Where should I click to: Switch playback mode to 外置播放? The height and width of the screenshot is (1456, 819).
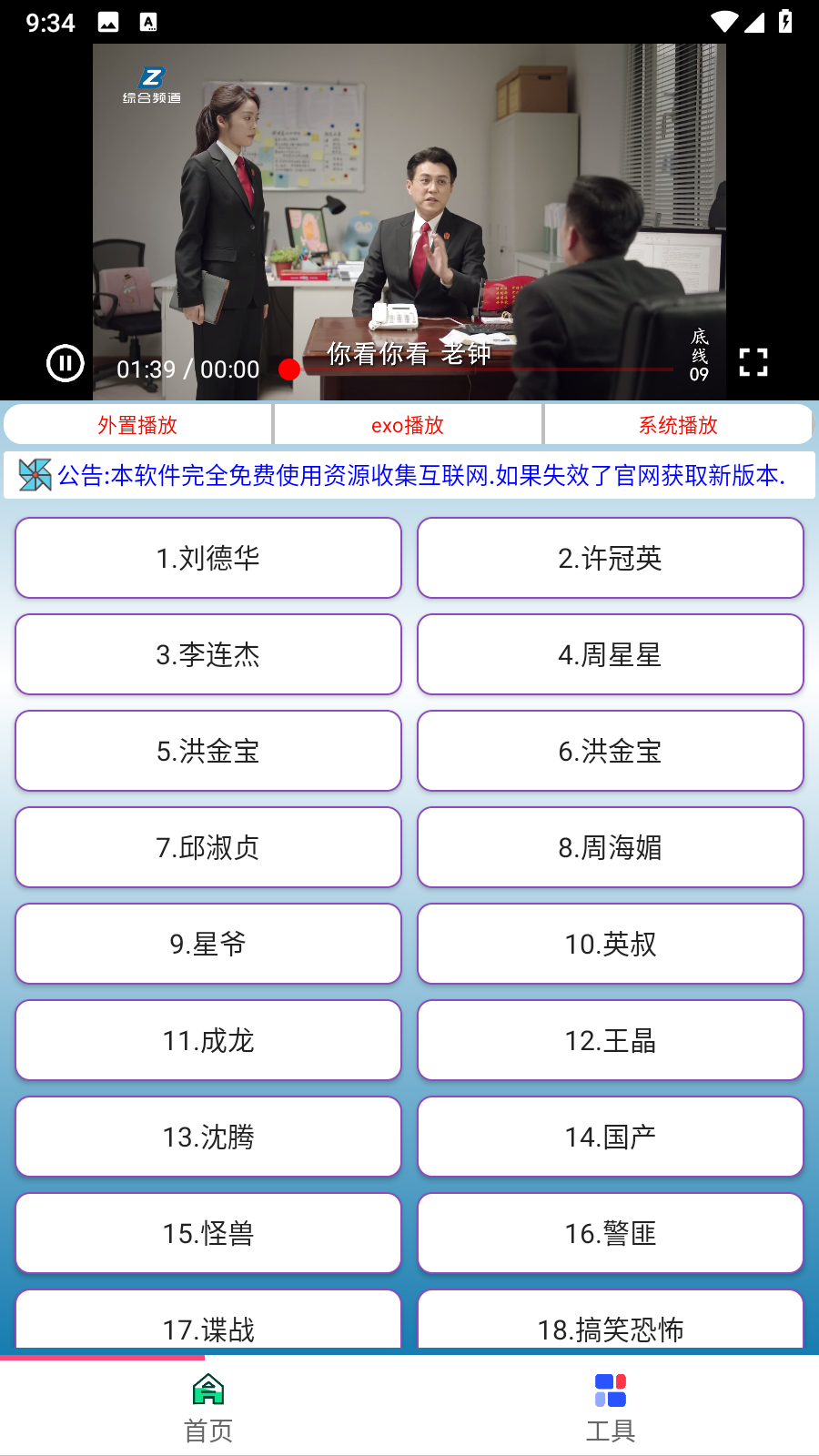point(138,424)
